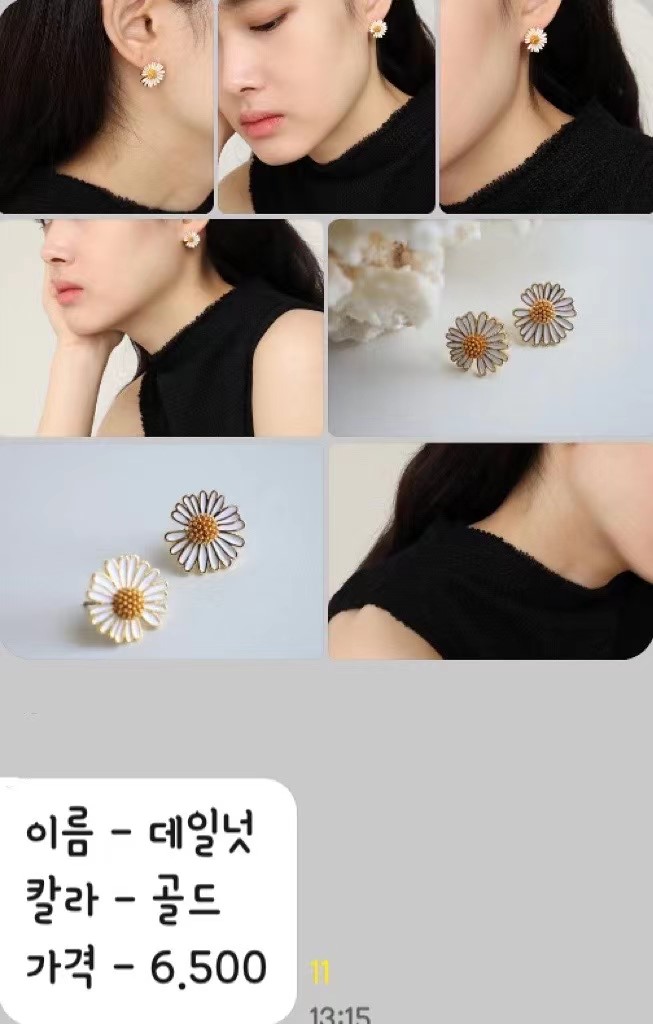Open the photo of shoulder in black top
Screen dimensions: 653x1024
click(x=490, y=550)
